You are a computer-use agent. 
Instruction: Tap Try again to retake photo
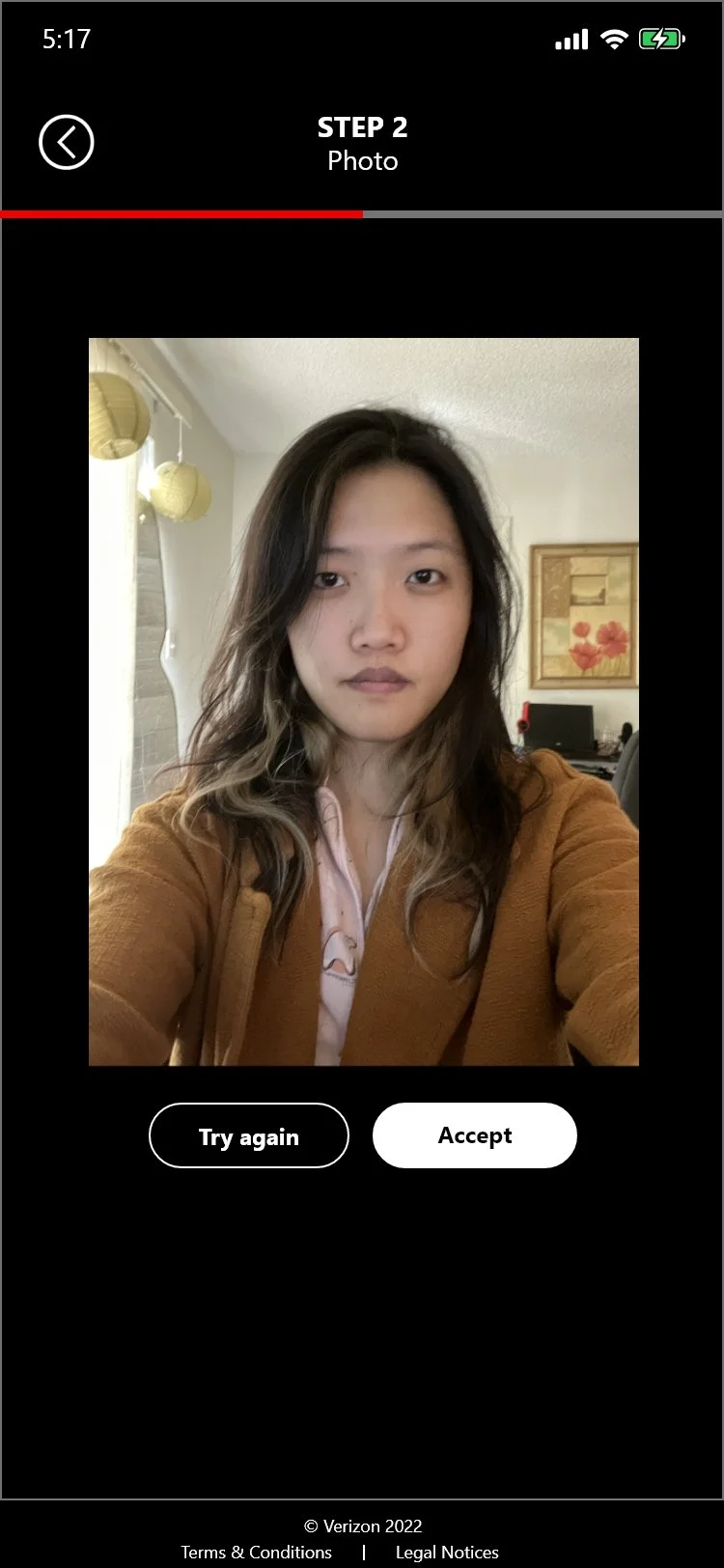pos(249,1136)
